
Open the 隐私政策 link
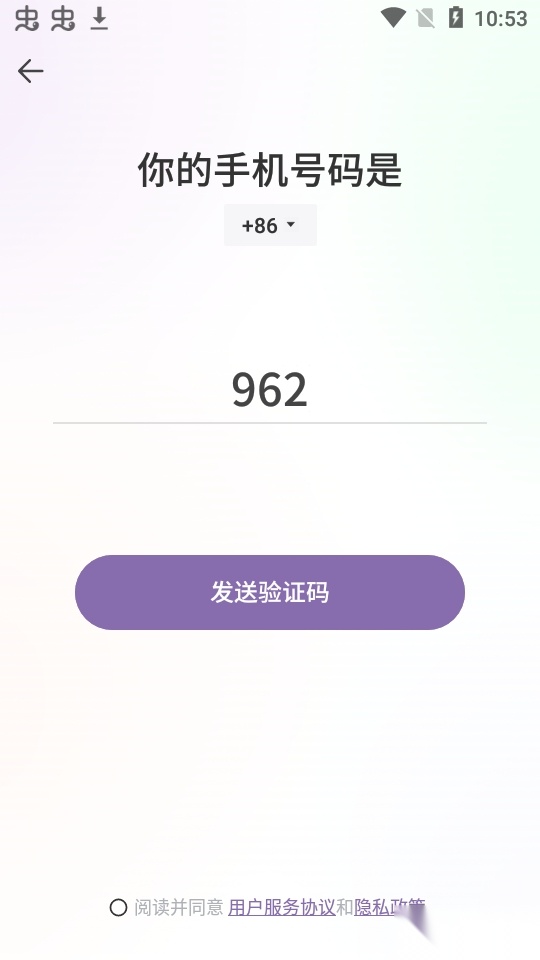pyautogui.click(x=389, y=907)
